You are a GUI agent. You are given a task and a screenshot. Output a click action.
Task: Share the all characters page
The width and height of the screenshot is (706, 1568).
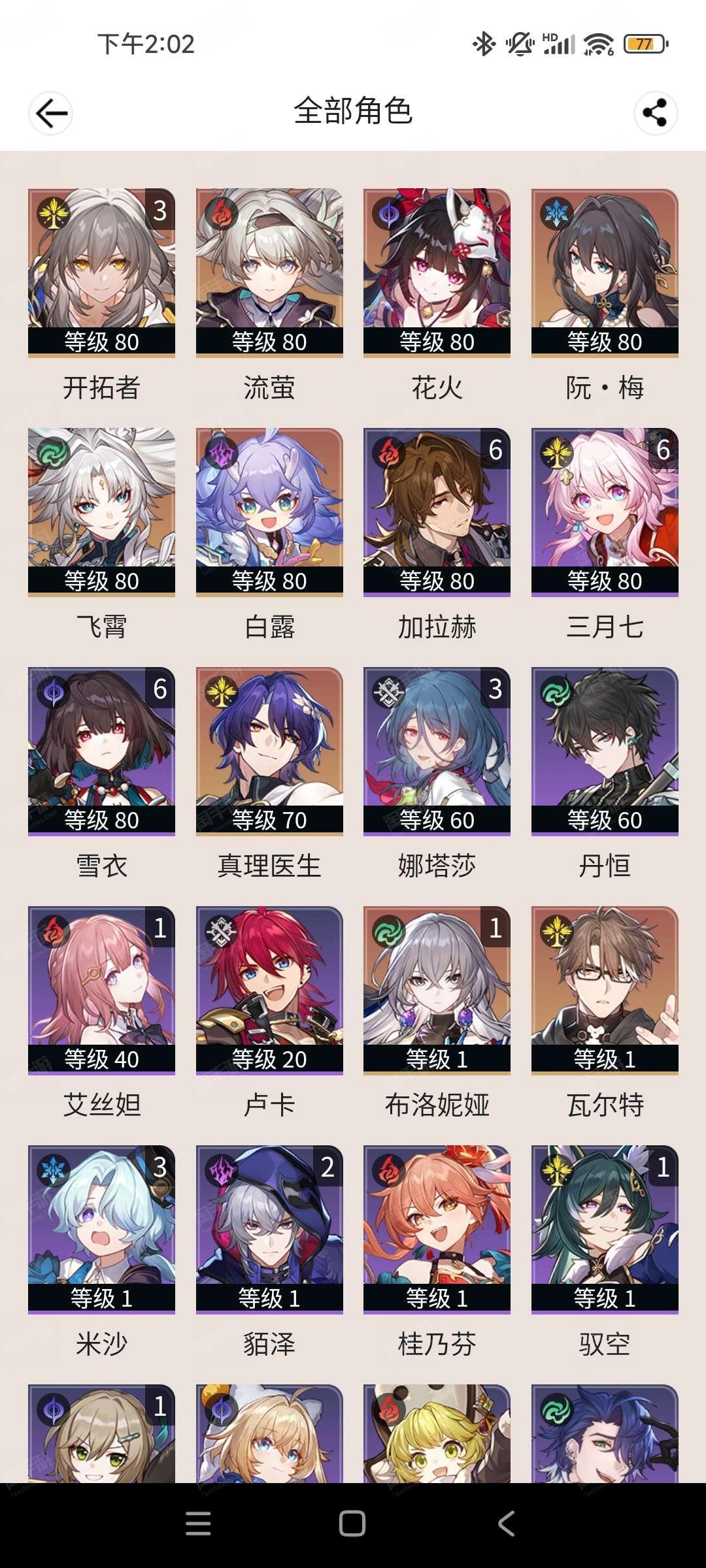(x=655, y=114)
